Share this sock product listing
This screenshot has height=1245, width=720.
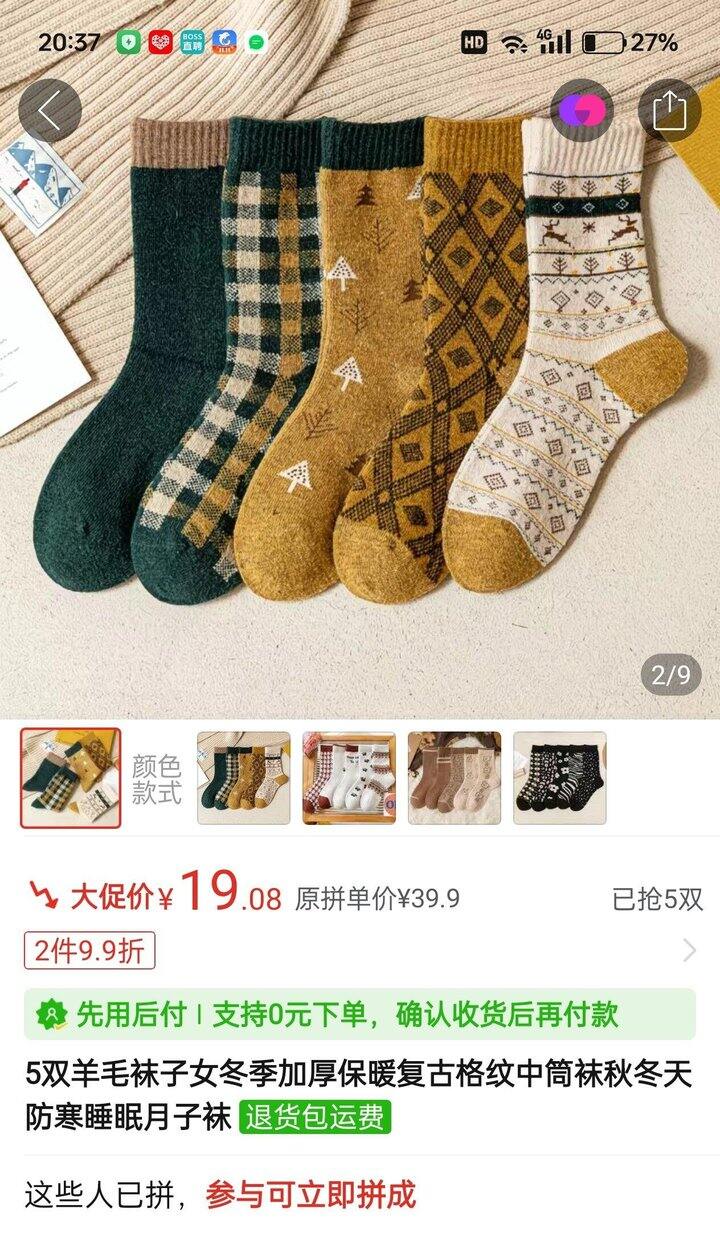(669, 110)
